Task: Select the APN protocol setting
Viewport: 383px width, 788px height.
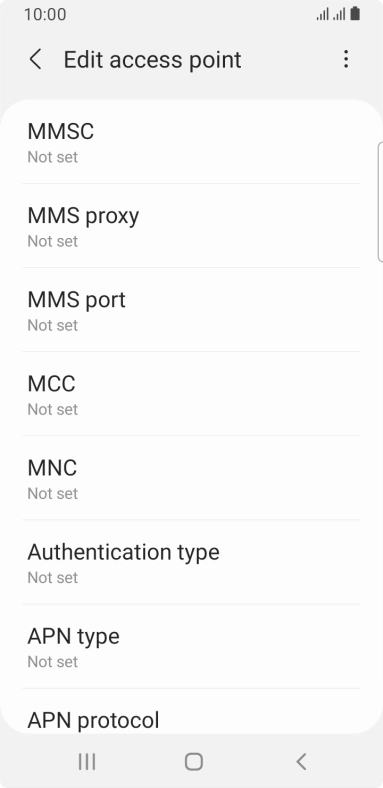Action: click(192, 712)
